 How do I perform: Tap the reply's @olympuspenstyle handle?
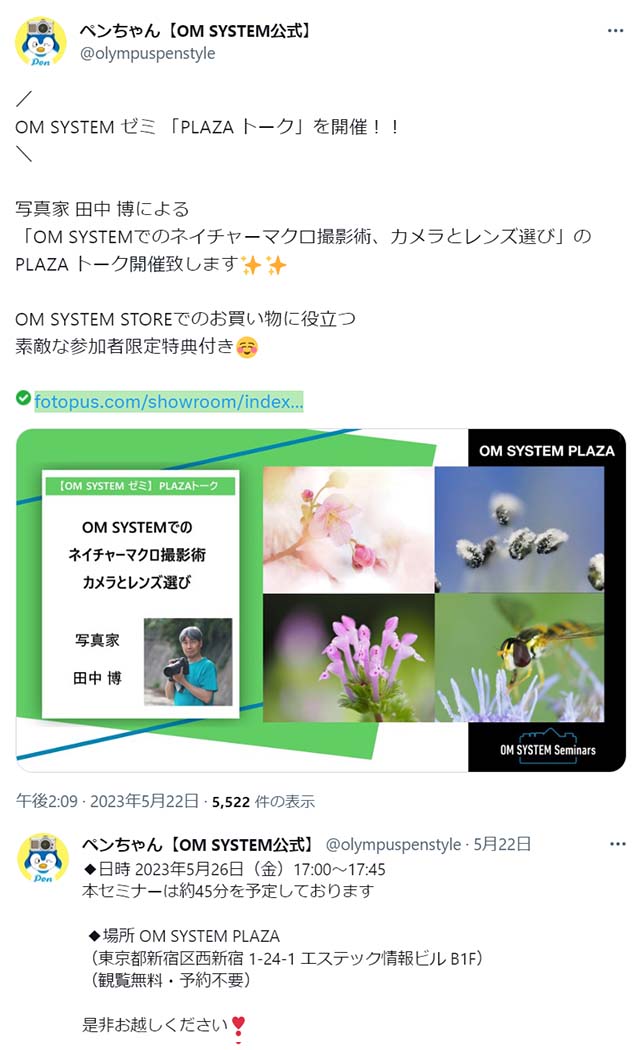(393, 845)
